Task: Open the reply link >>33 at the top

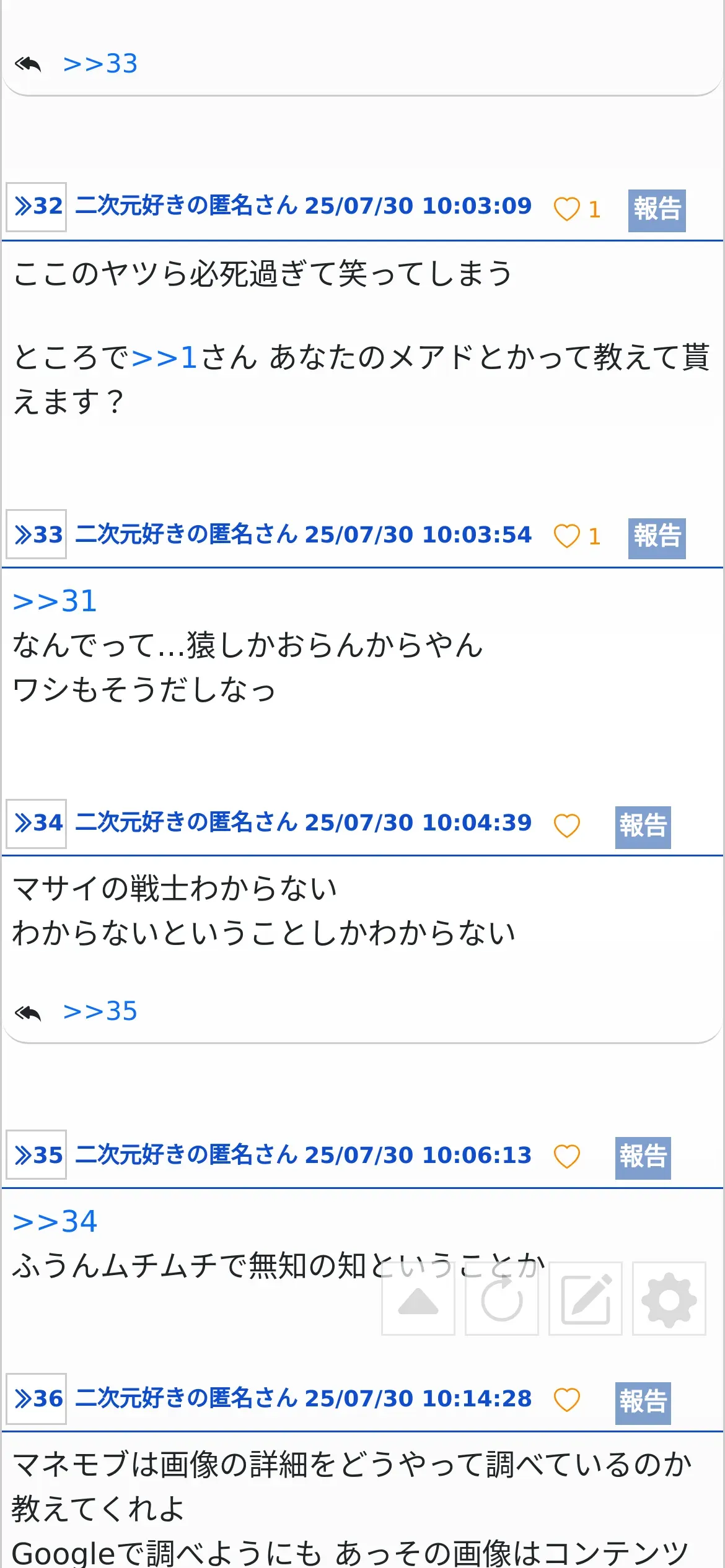Action: 100,64
